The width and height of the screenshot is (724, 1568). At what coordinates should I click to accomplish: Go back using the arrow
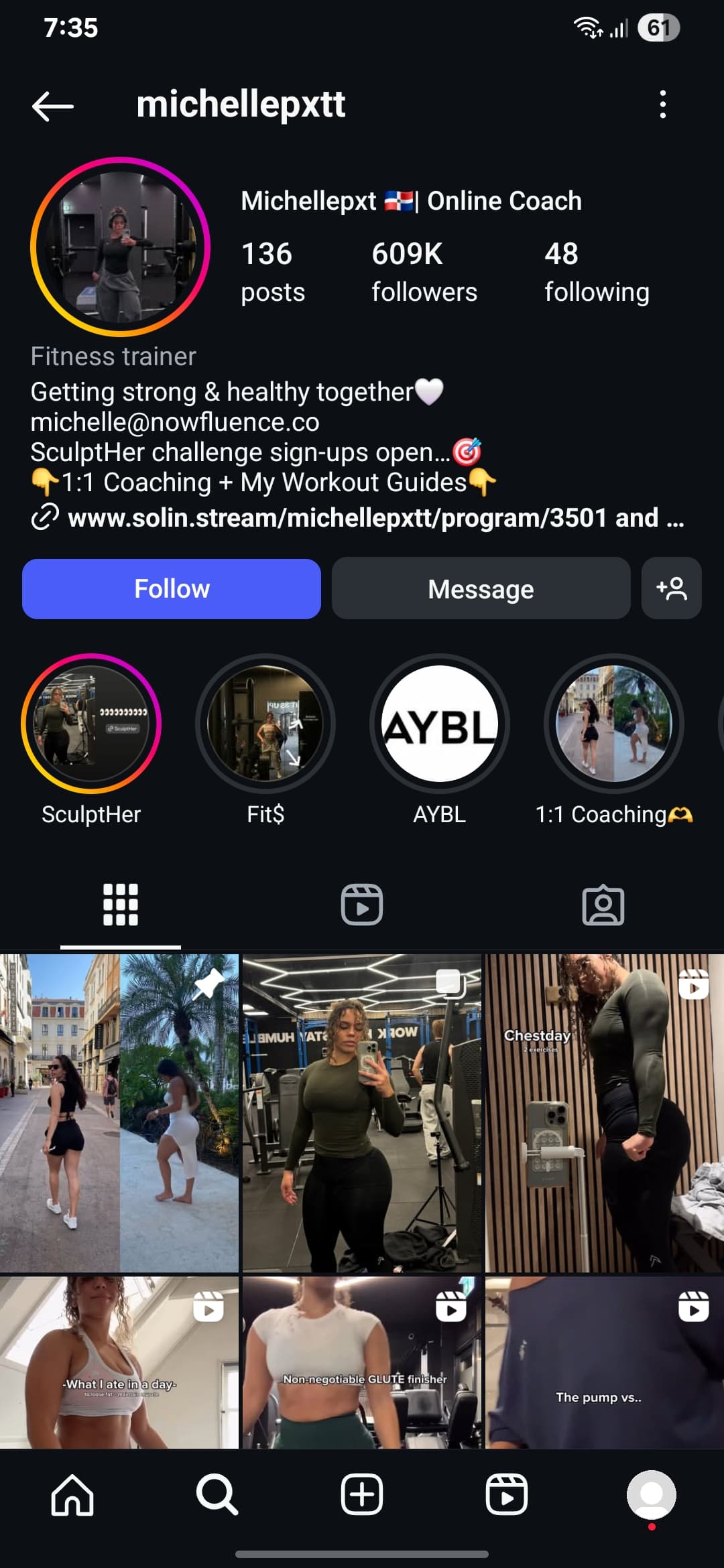pyautogui.click(x=52, y=106)
